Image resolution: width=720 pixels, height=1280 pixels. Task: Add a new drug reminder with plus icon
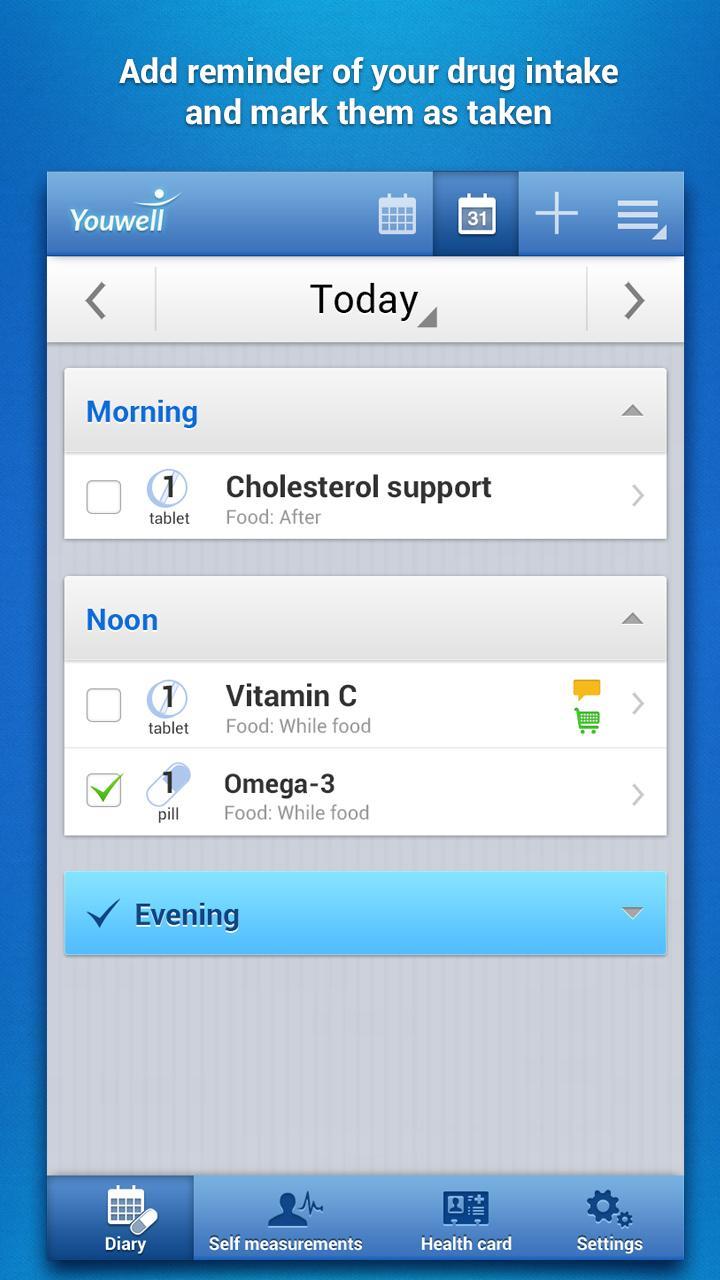(x=557, y=213)
